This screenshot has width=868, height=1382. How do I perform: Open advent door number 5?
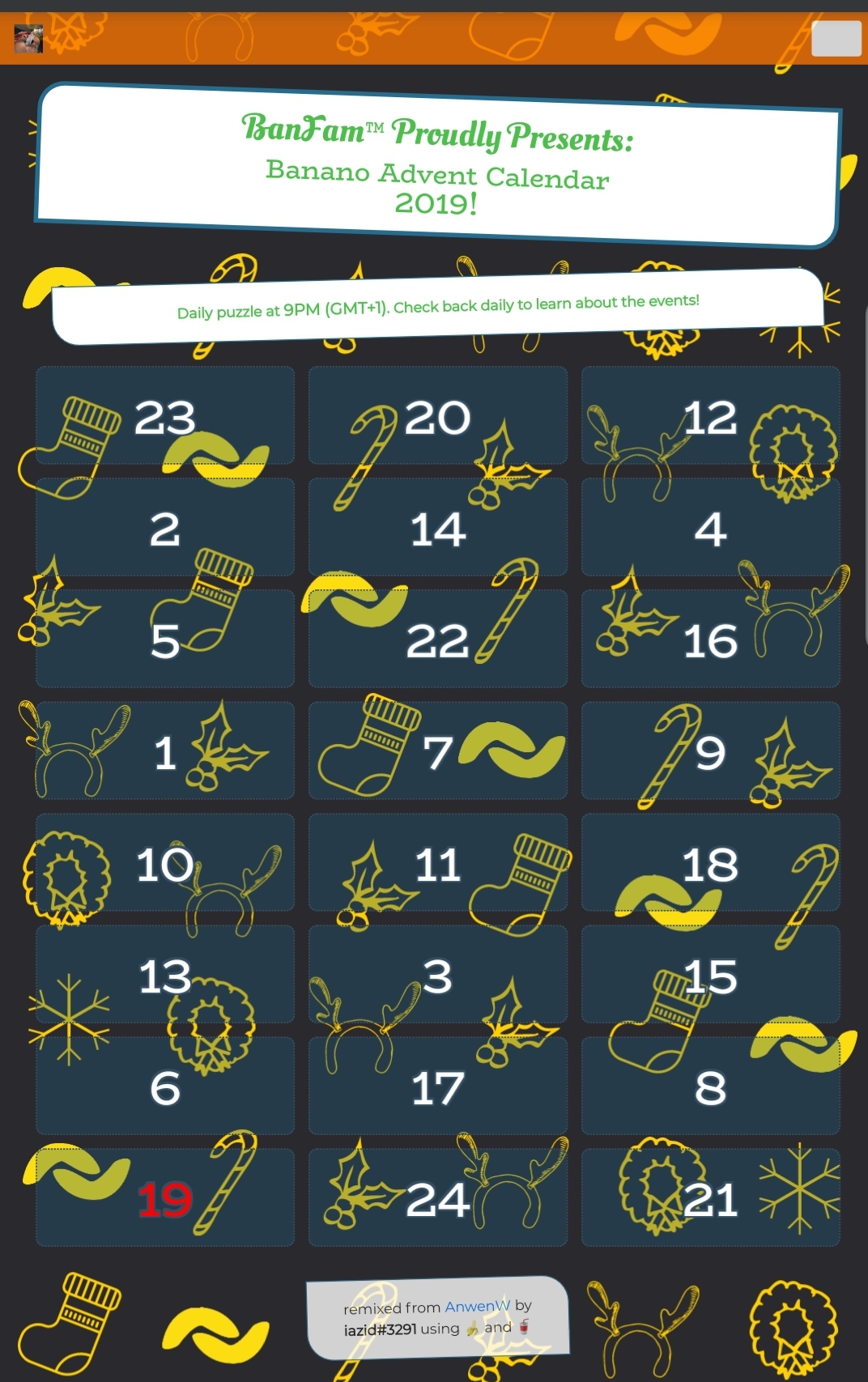165,640
